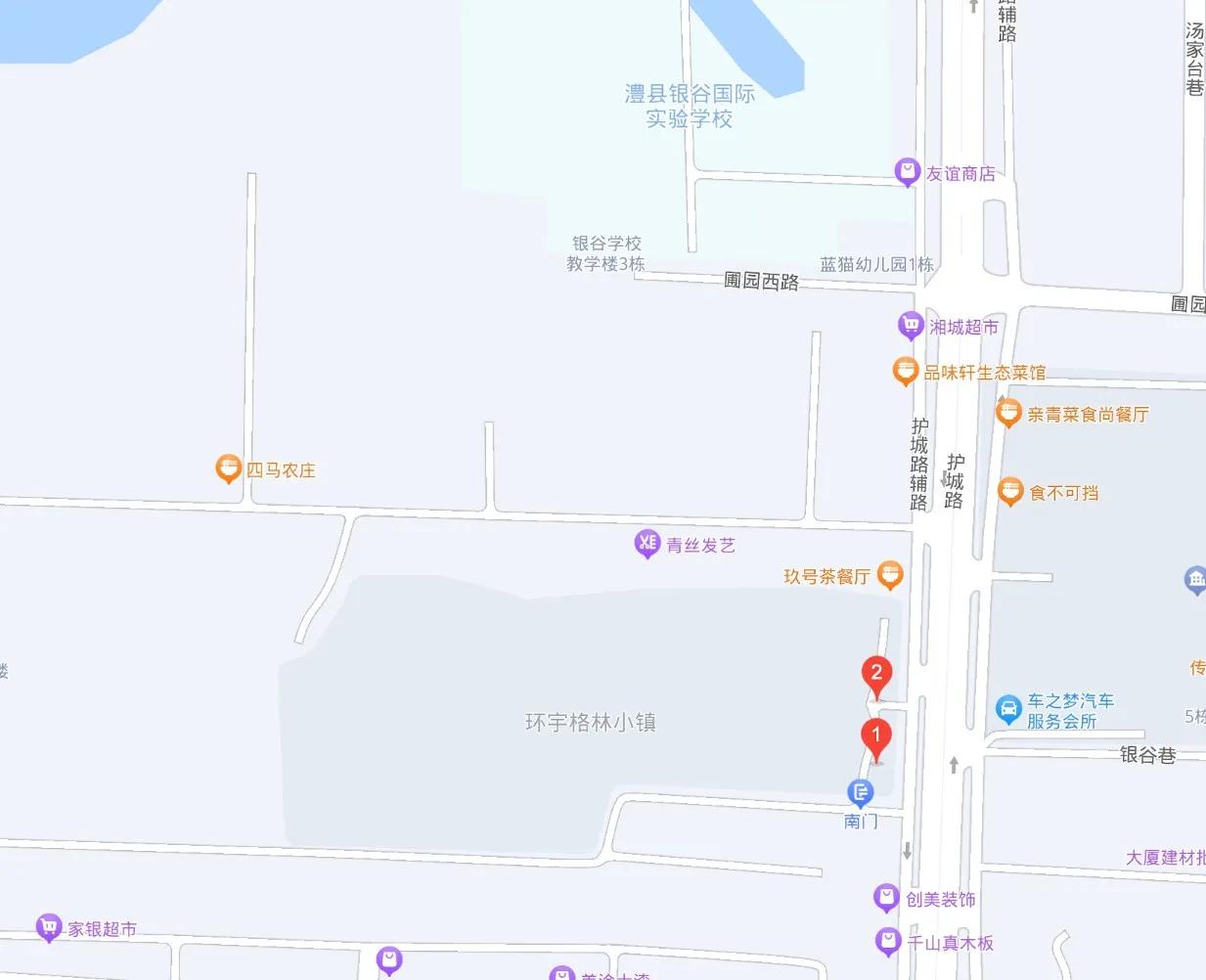The width and height of the screenshot is (1206, 980).
Task: Select the 青丝发艺 hair salon marker
Action: tap(647, 544)
